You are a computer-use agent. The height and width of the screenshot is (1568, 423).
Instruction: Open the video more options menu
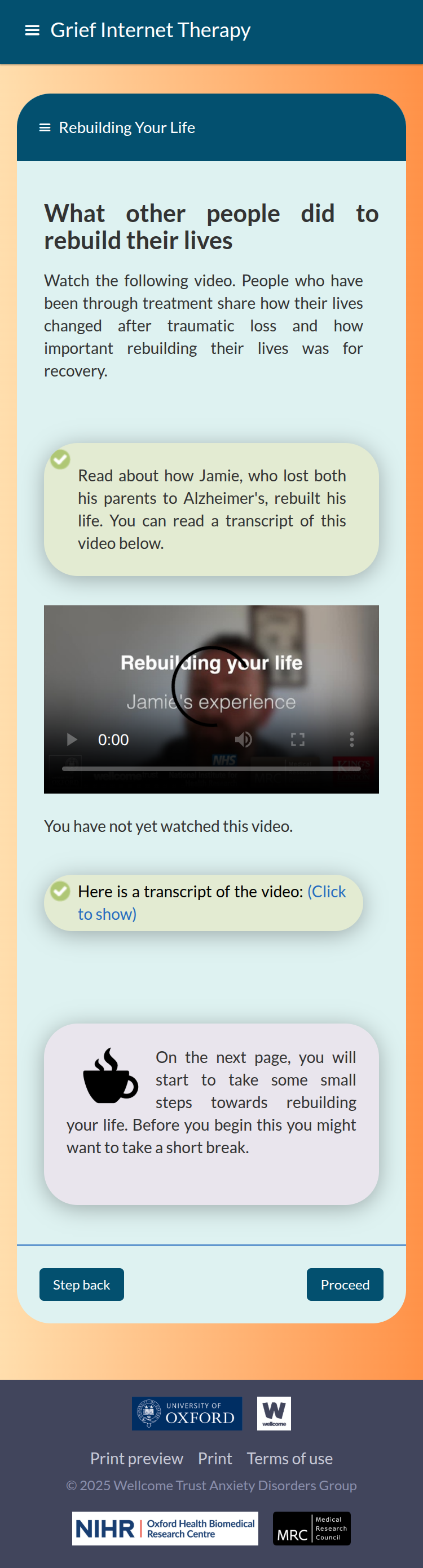[351, 739]
